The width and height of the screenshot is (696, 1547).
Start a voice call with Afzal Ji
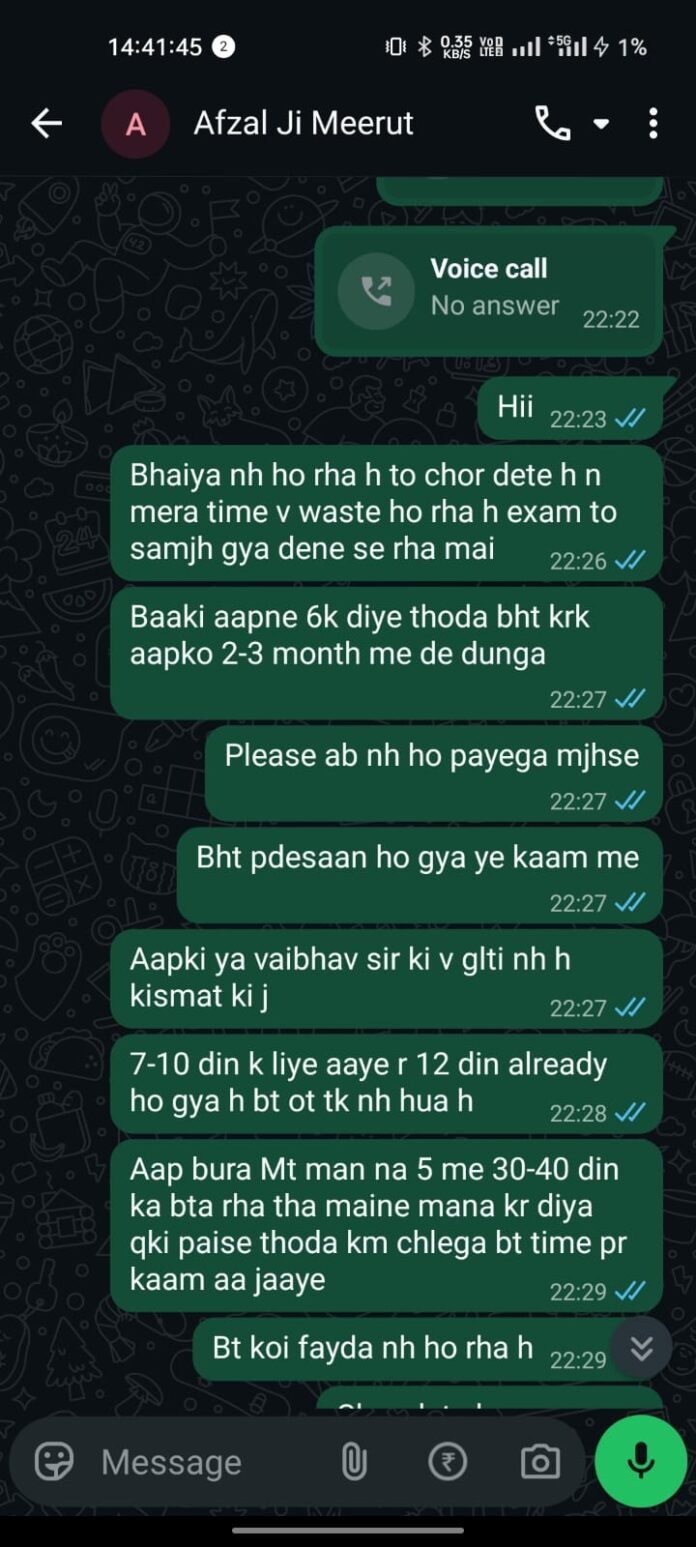[x=553, y=123]
